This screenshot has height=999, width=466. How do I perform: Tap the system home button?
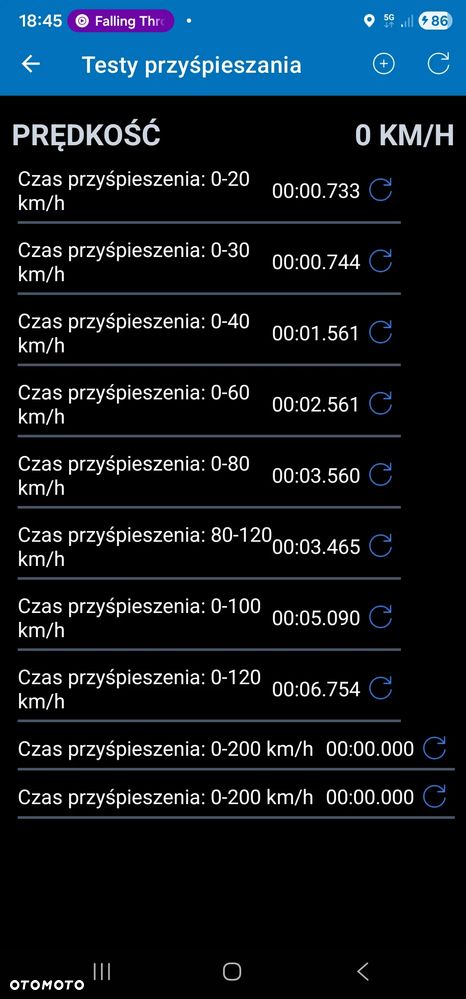click(x=232, y=972)
